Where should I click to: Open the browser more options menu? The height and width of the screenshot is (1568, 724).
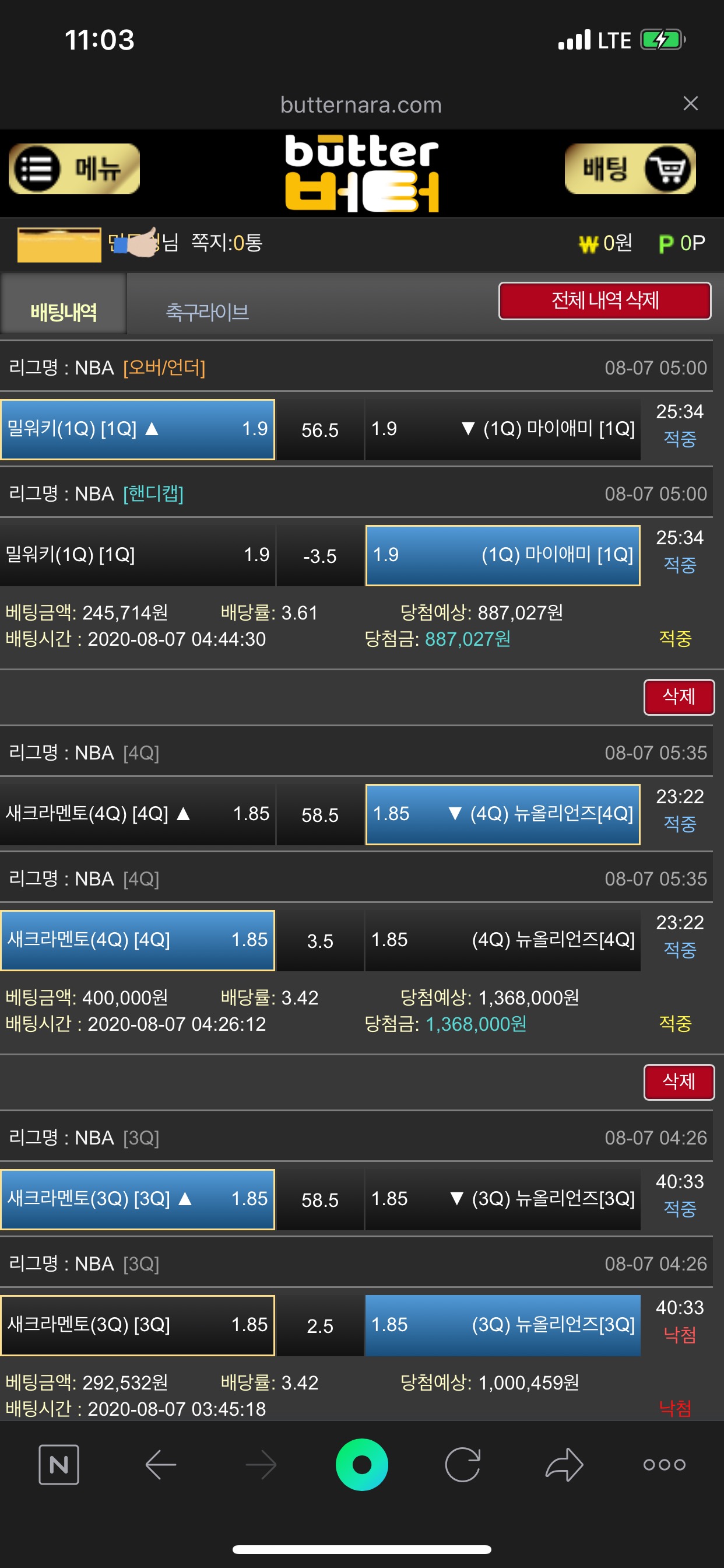coord(665,1465)
